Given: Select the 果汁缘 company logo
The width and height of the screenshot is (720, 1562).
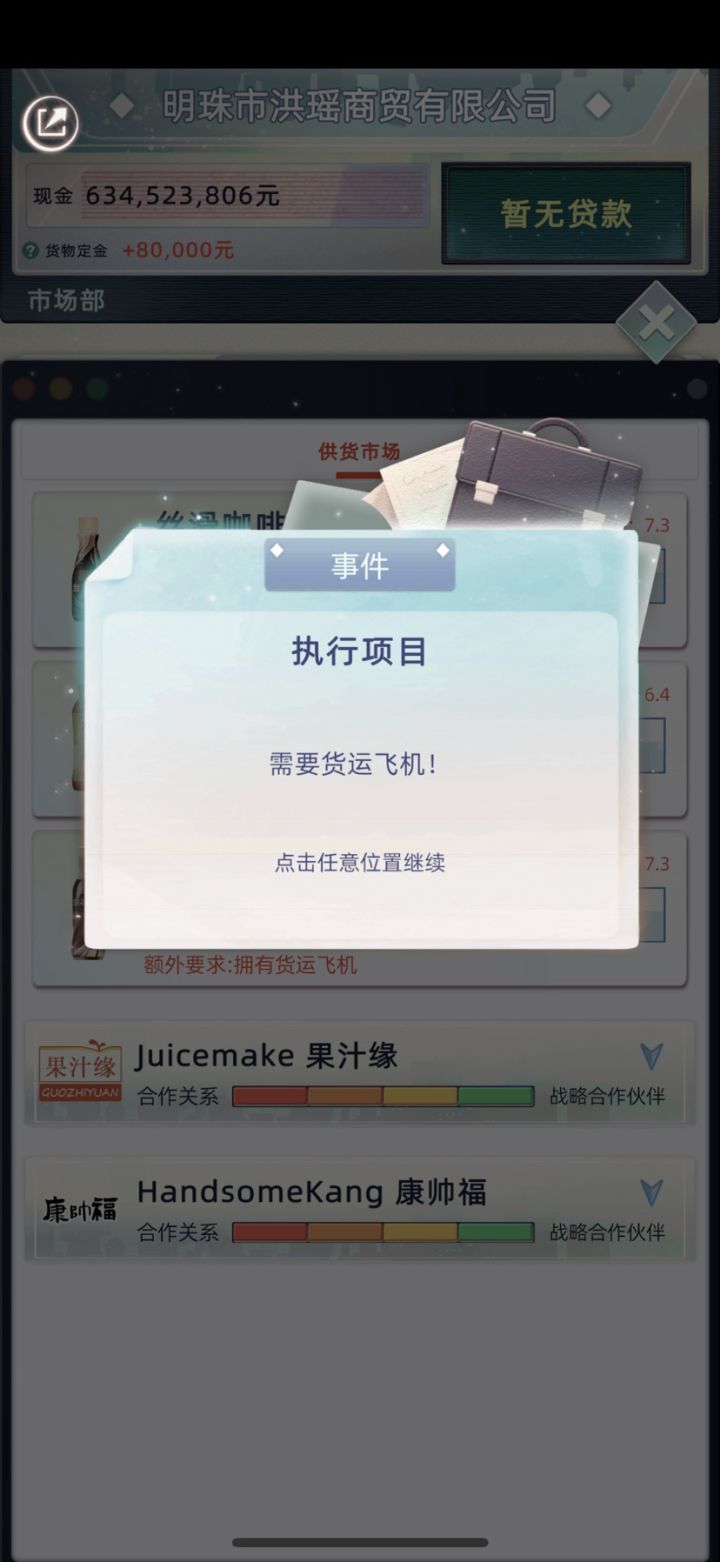Looking at the screenshot, I should click(x=80, y=1073).
